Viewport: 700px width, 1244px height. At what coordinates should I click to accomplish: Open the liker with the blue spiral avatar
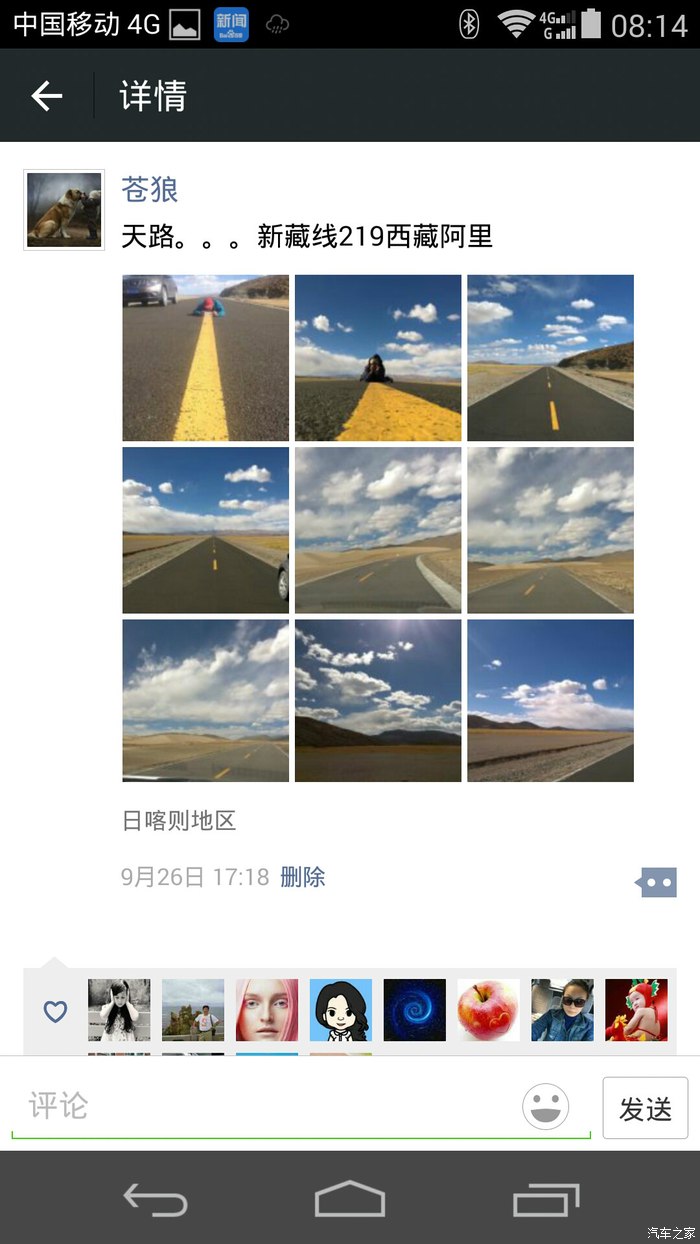click(414, 1010)
